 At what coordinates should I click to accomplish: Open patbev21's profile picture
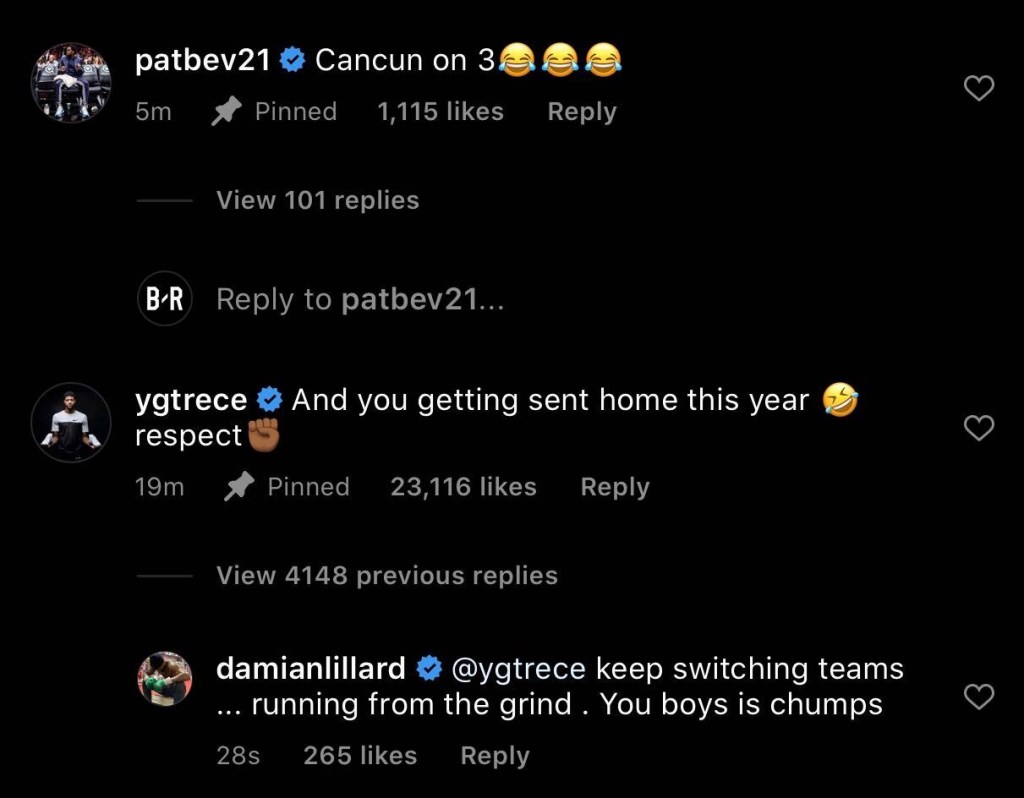[70, 82]
